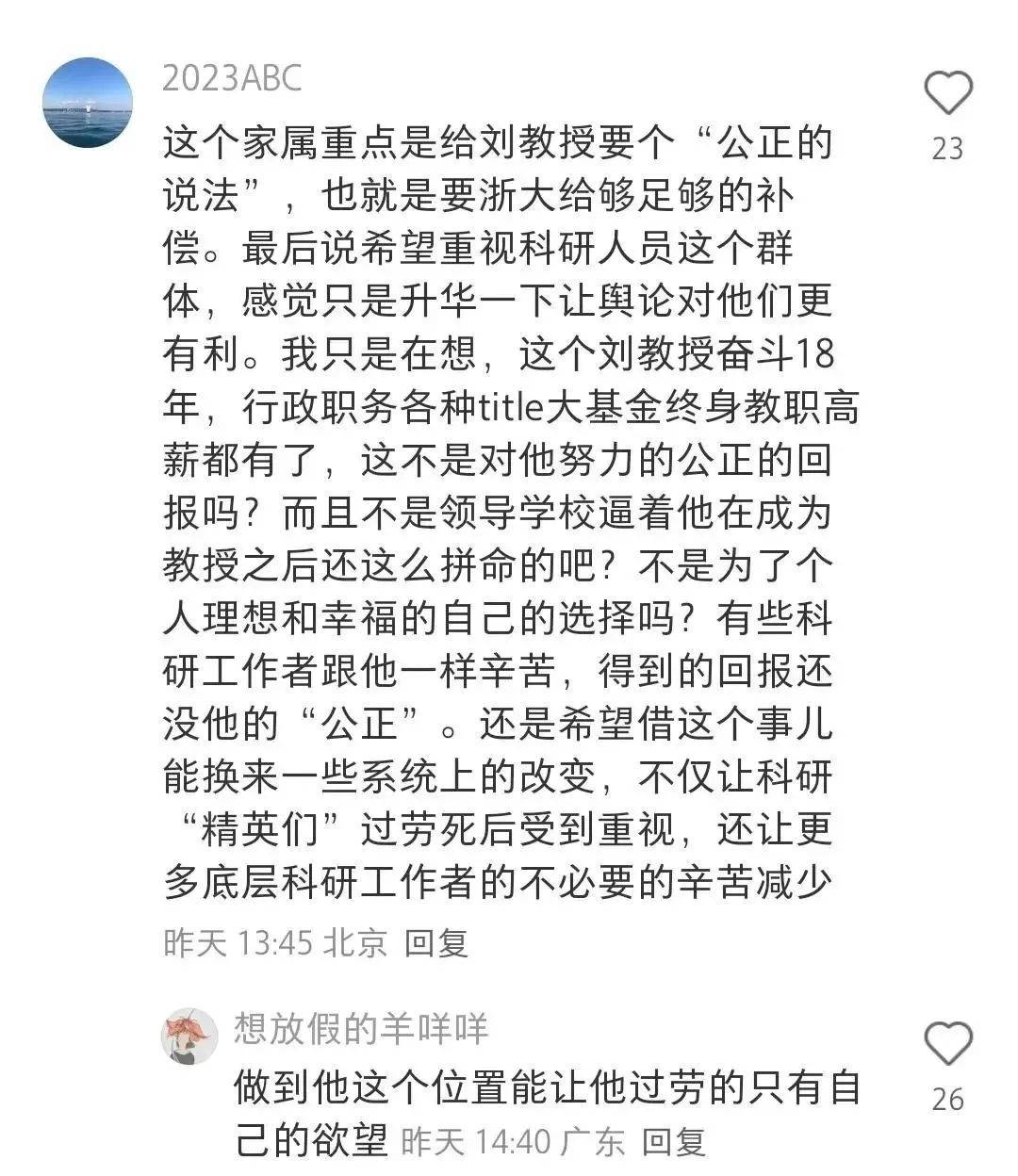
Task: Open 2023ABC's profile avatar
Action: (89, 102)
